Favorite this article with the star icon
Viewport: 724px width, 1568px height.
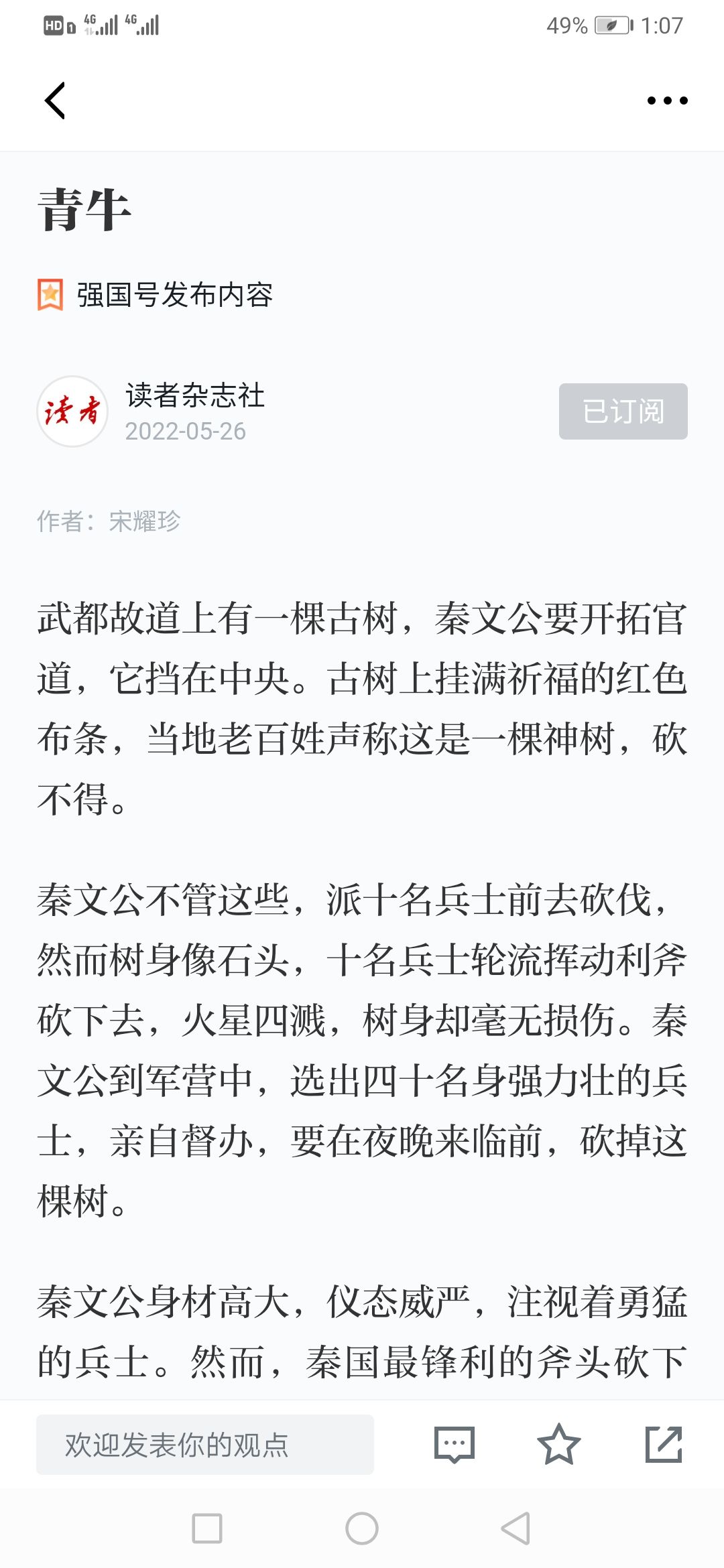pyautogui.click(x=558, y=1445)
